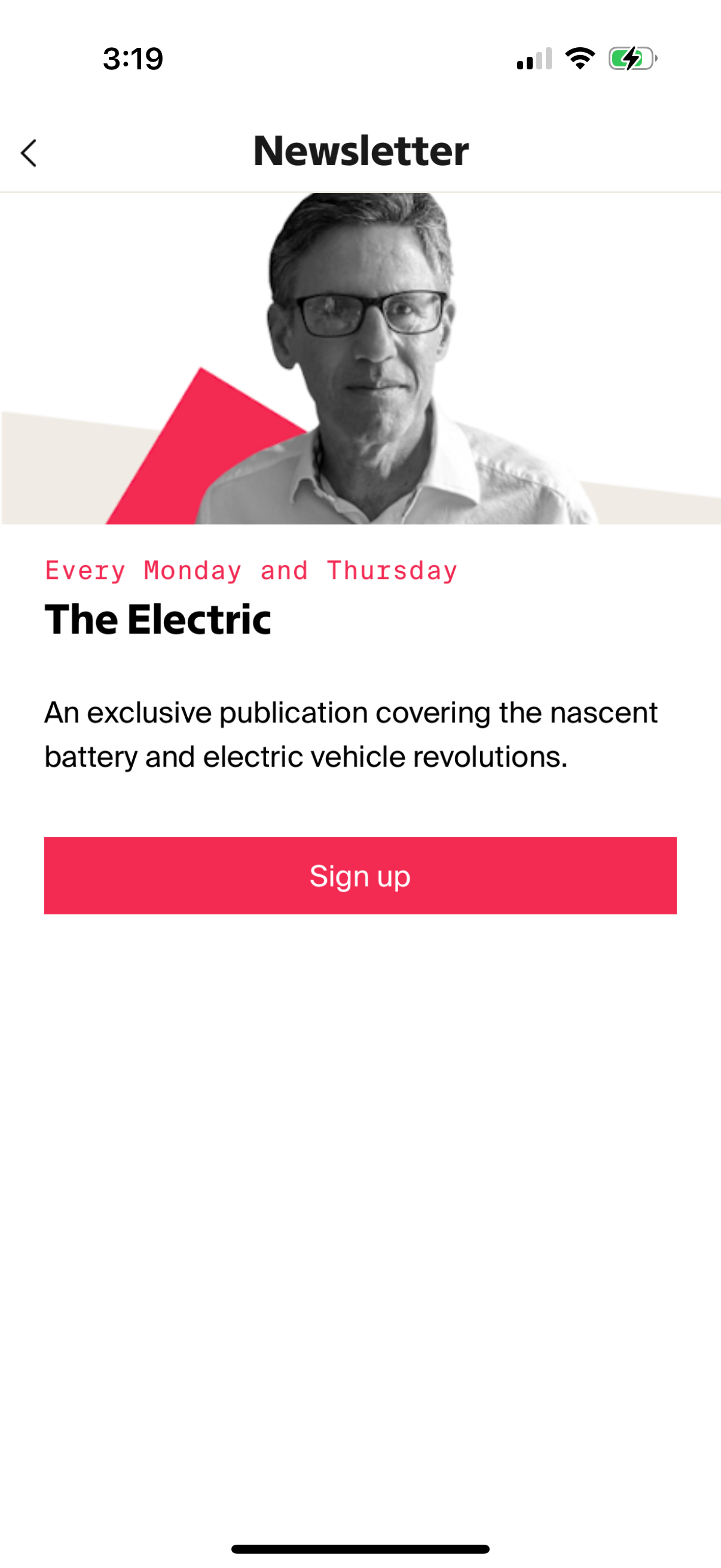Tap the green charging battery icon
The image size is (721, 1568).
pyautogui.click(x=630, y=58)
